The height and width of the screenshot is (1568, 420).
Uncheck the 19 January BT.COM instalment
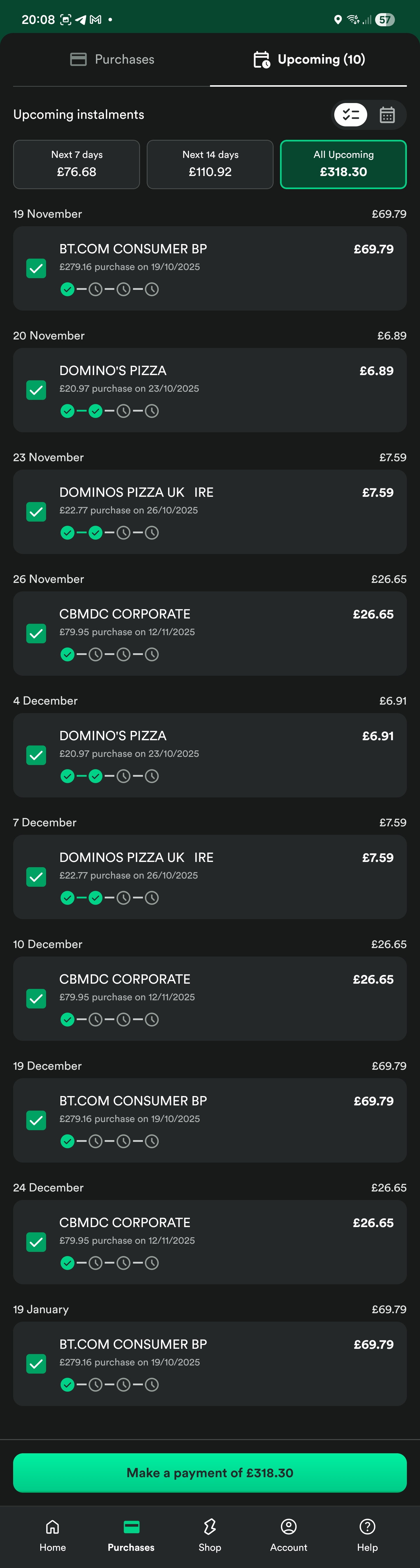pos(36,1364)
